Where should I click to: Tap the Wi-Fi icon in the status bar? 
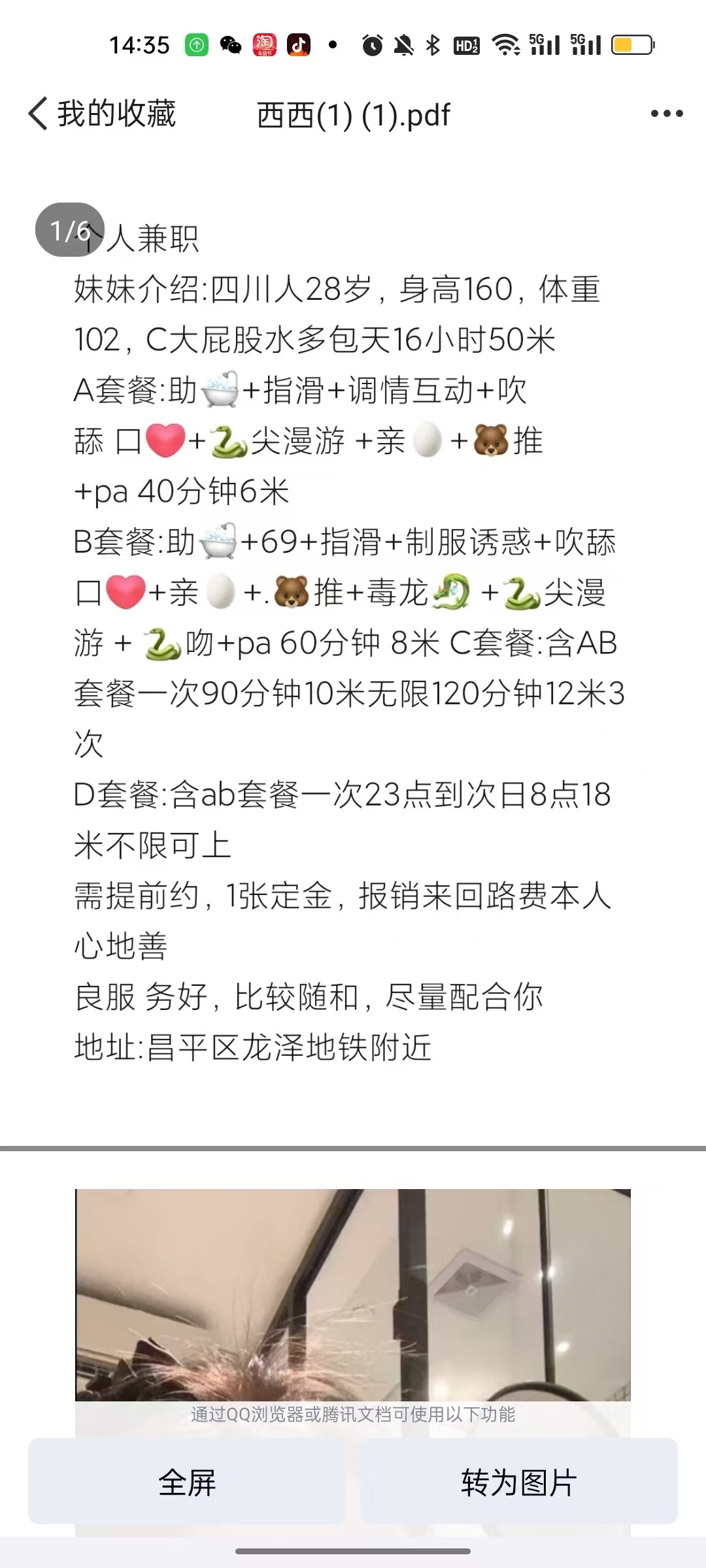click(x=507, y=44)
